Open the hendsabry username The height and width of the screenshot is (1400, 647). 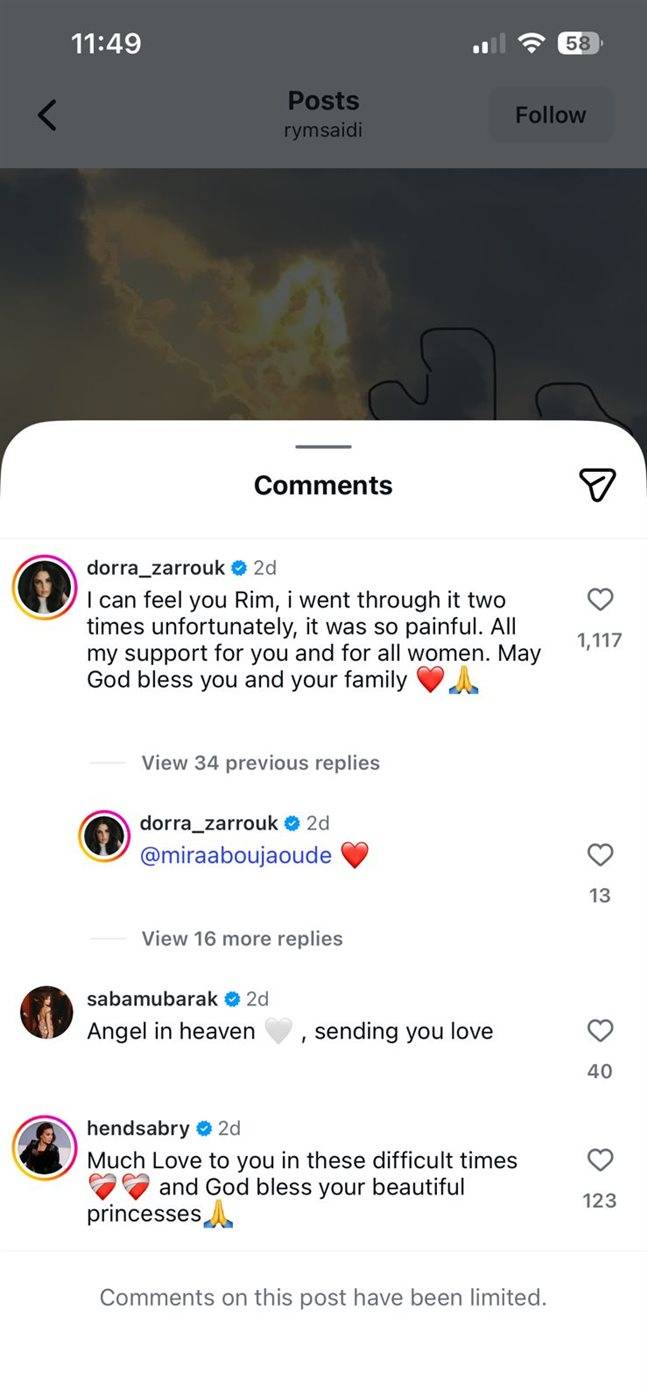tap(138, 1128)
